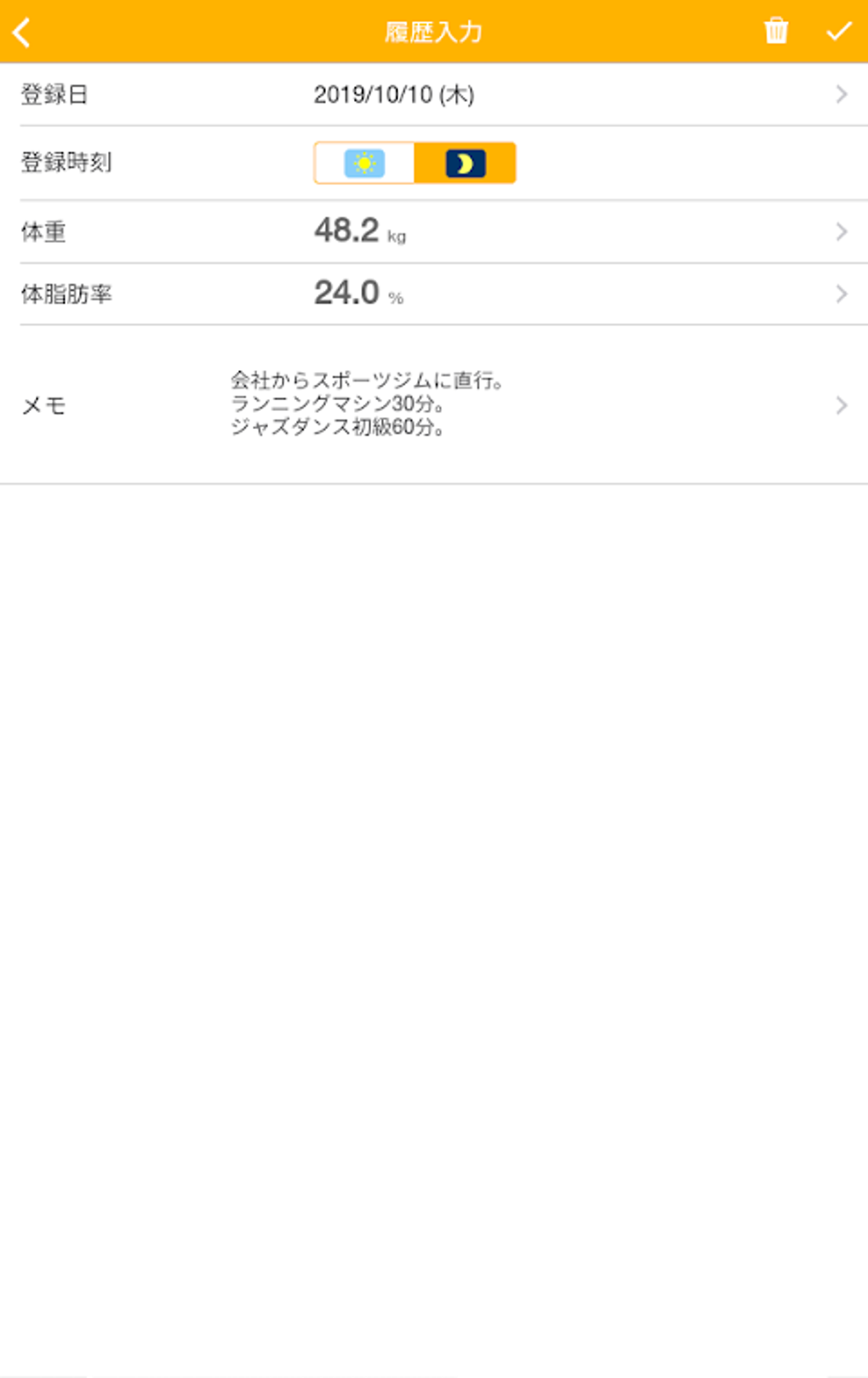Edit the 体脂肪率 24.0 % row
The height and width of the screenshot is (1378, 868).
coord(434,294)
